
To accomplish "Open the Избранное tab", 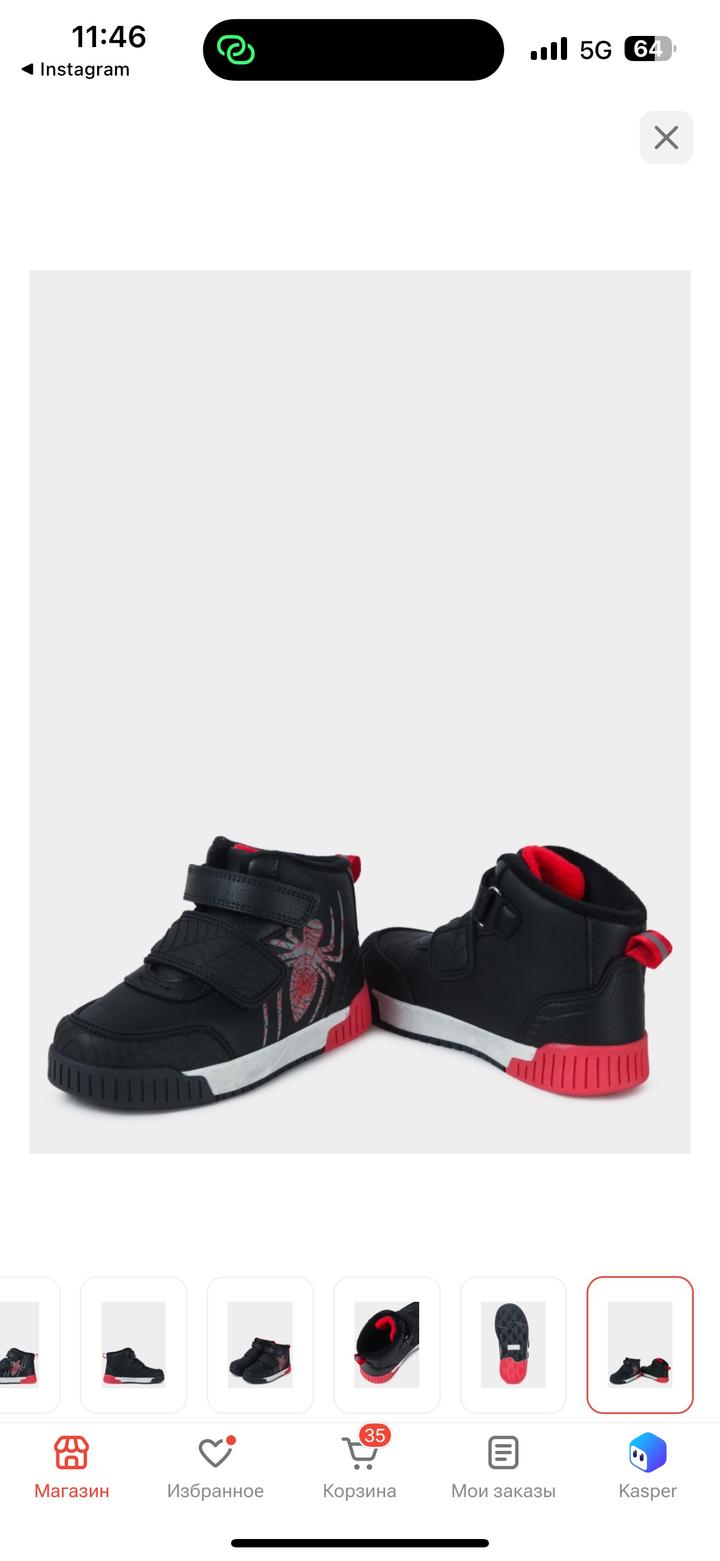I will coord(215,1467).
